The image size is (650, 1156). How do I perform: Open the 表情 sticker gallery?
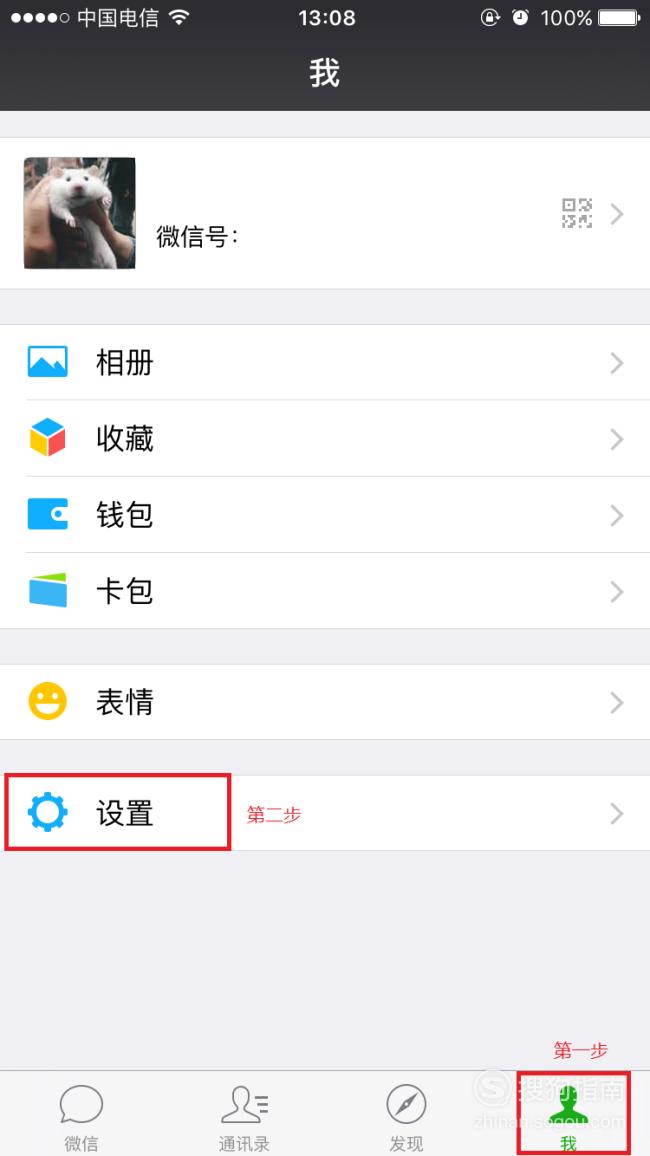tap(325, 703)
